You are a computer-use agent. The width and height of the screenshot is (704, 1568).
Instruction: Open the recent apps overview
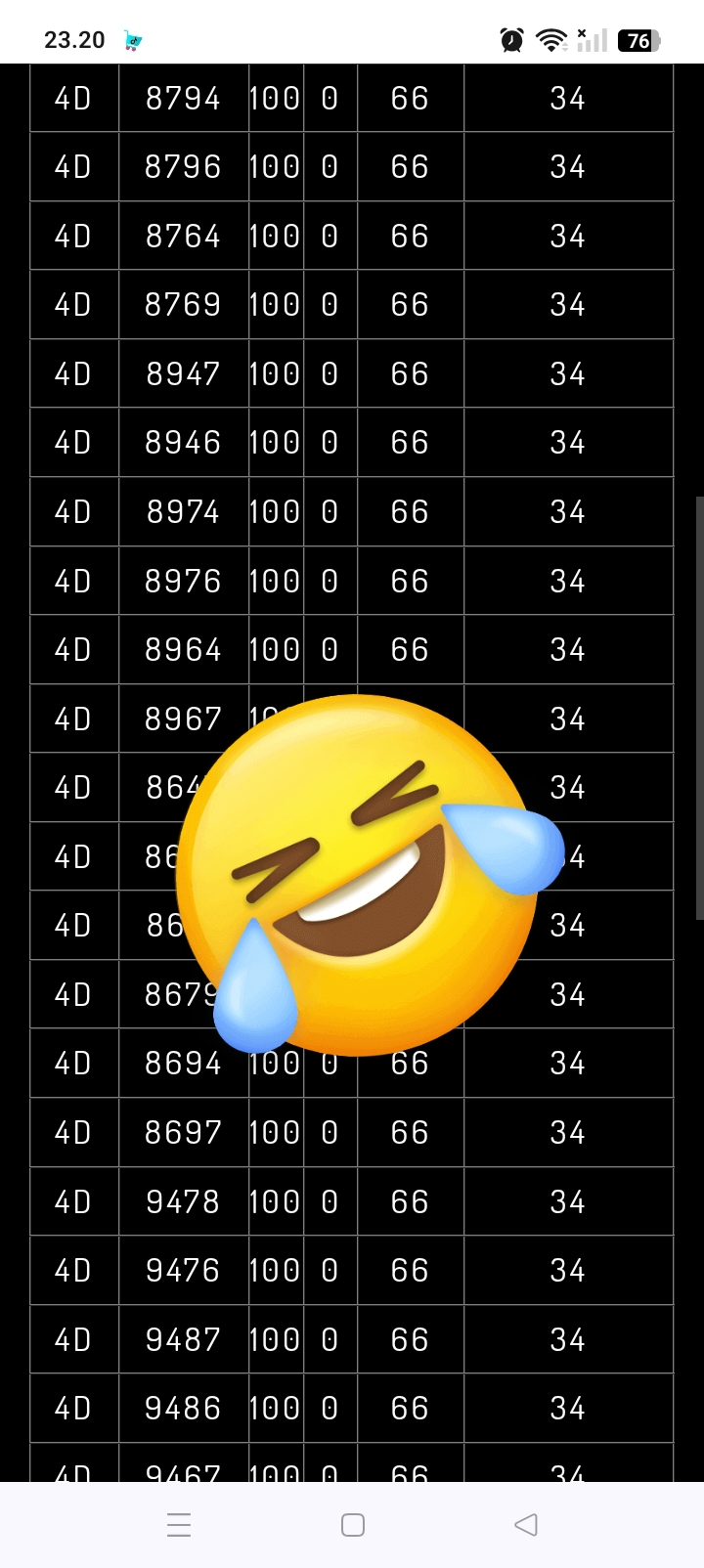pyautogui.click(x=179, y=1525)
